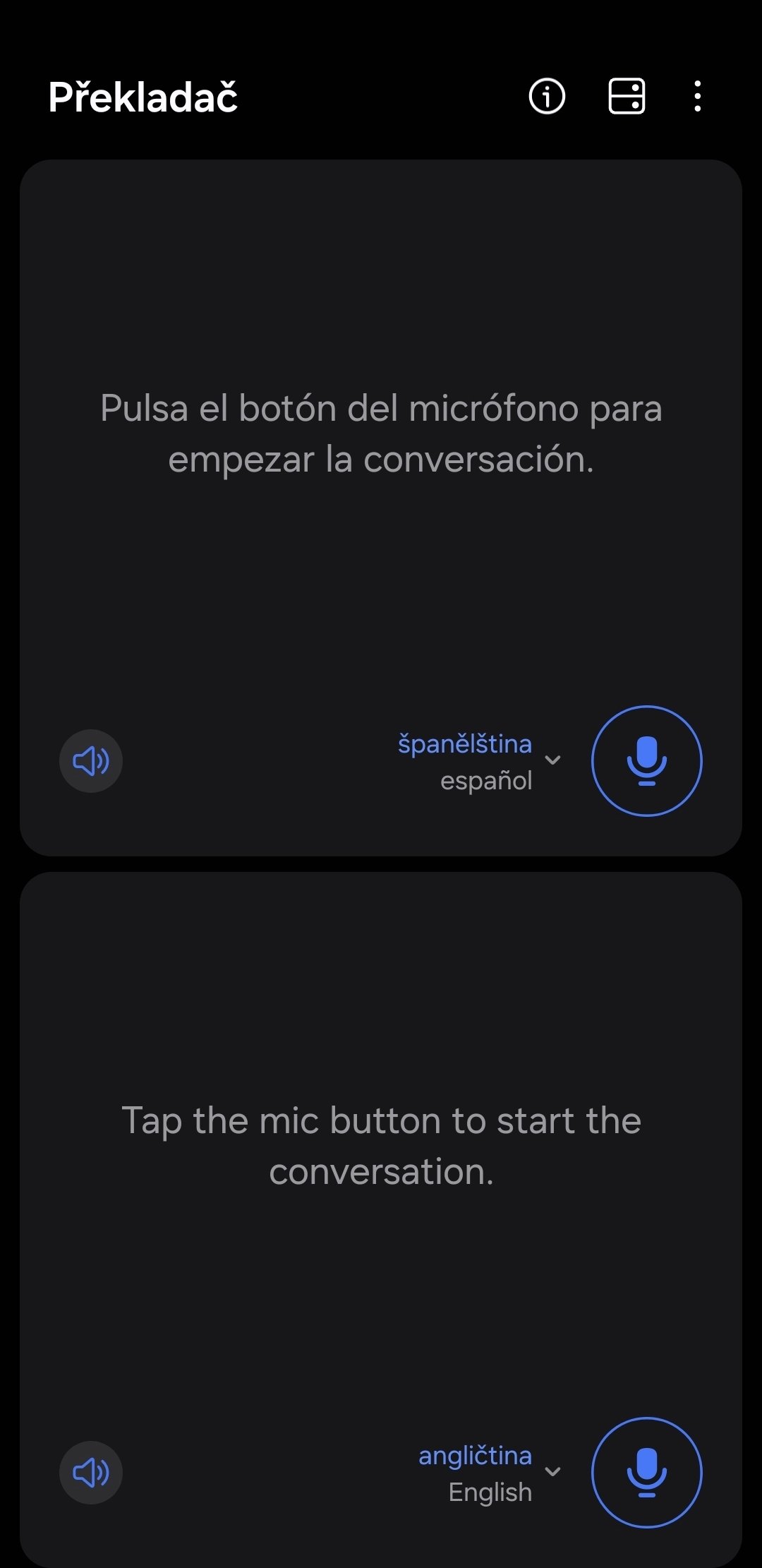The image size is (762, 1568).
Task: Switch the screen layout view mode
Action: [x=627, y=96]
